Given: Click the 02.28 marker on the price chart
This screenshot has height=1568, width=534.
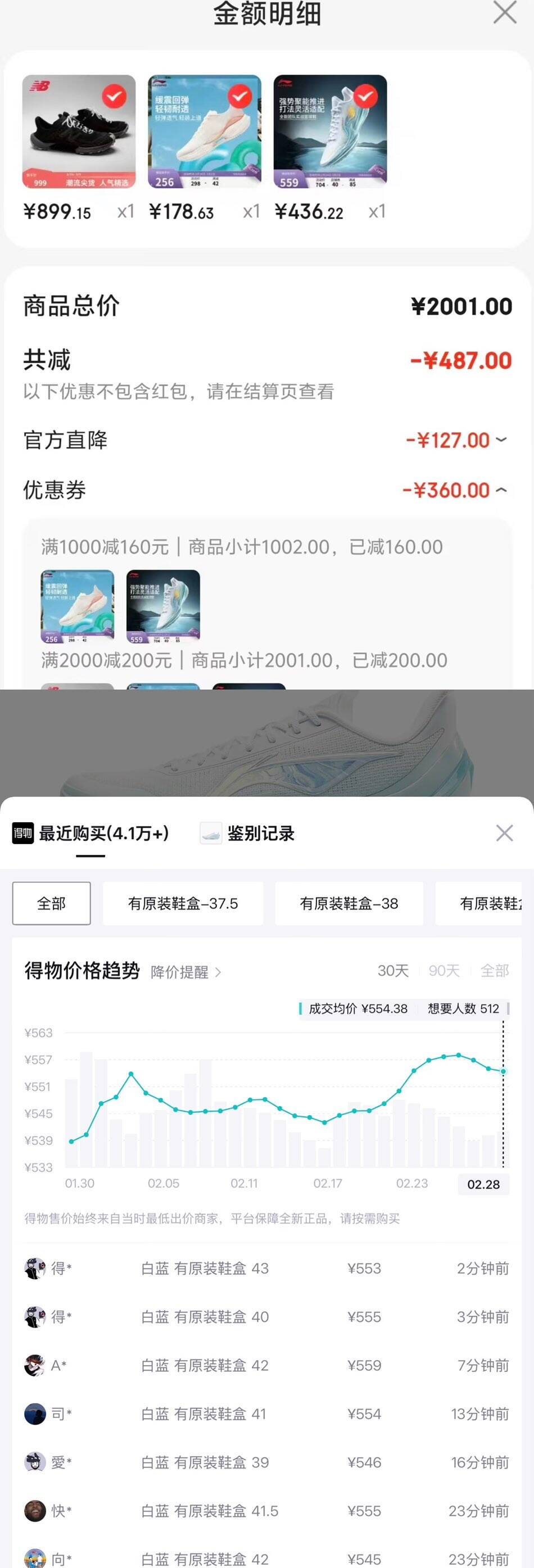Looking at the screenshot, I should click(x=483, y=1183).
